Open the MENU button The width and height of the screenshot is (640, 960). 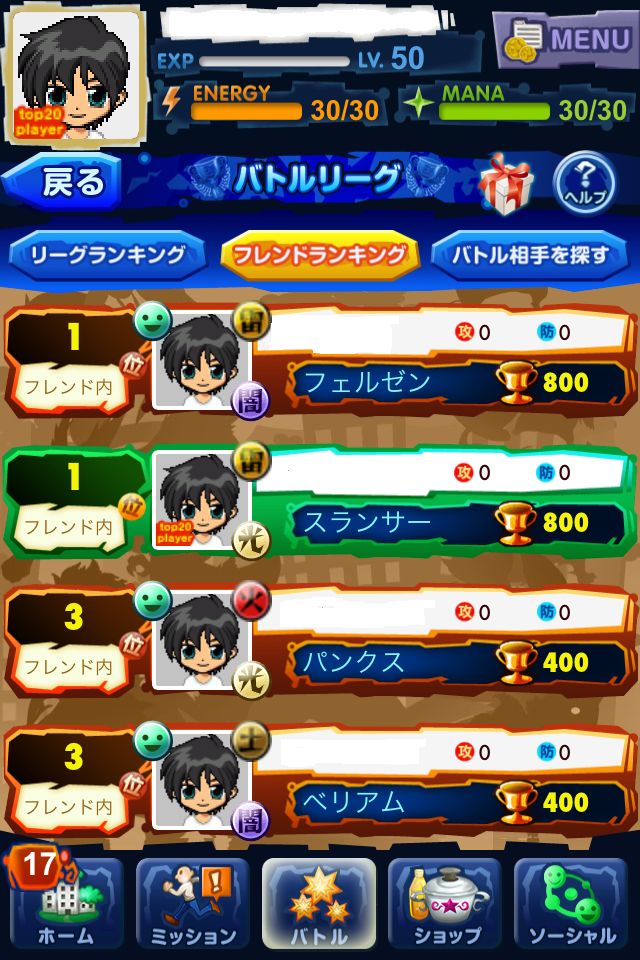point(565,38)
